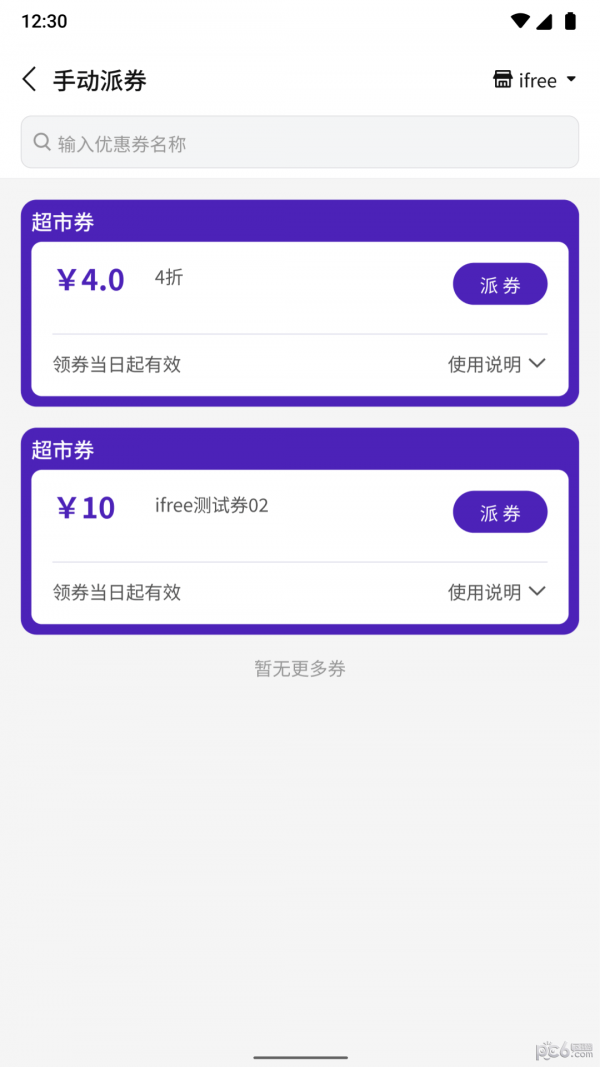Expand 使用说明 on the 4折 coupon
The image size is (600, 1067).
pyautogui.click(x=496, y=365)
